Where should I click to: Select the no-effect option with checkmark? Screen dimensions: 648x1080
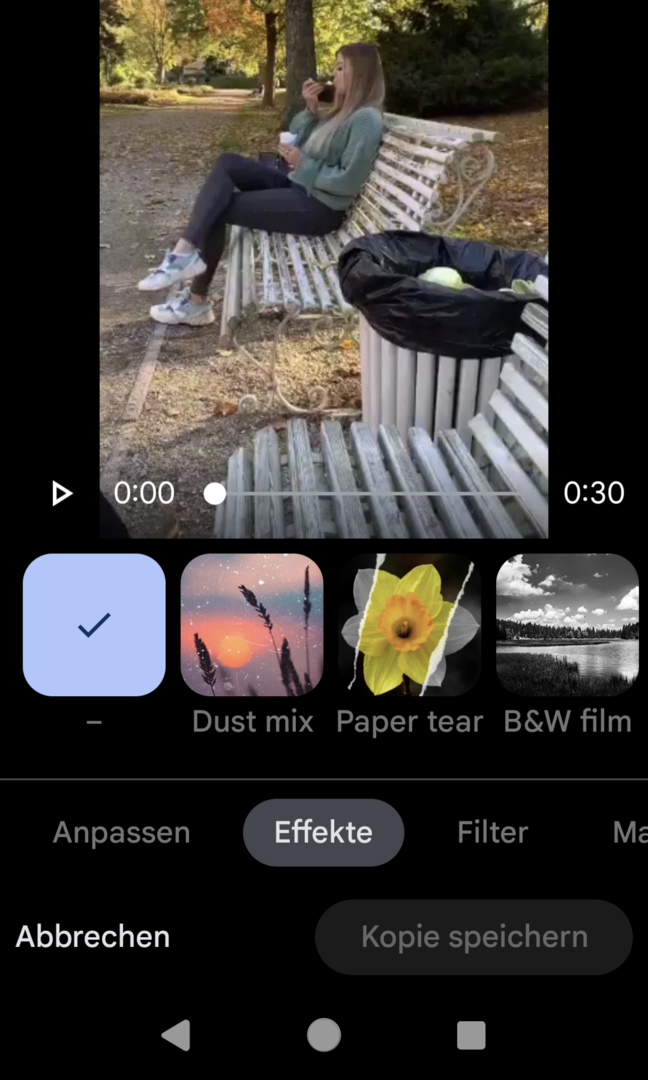(x=94, y=625)
